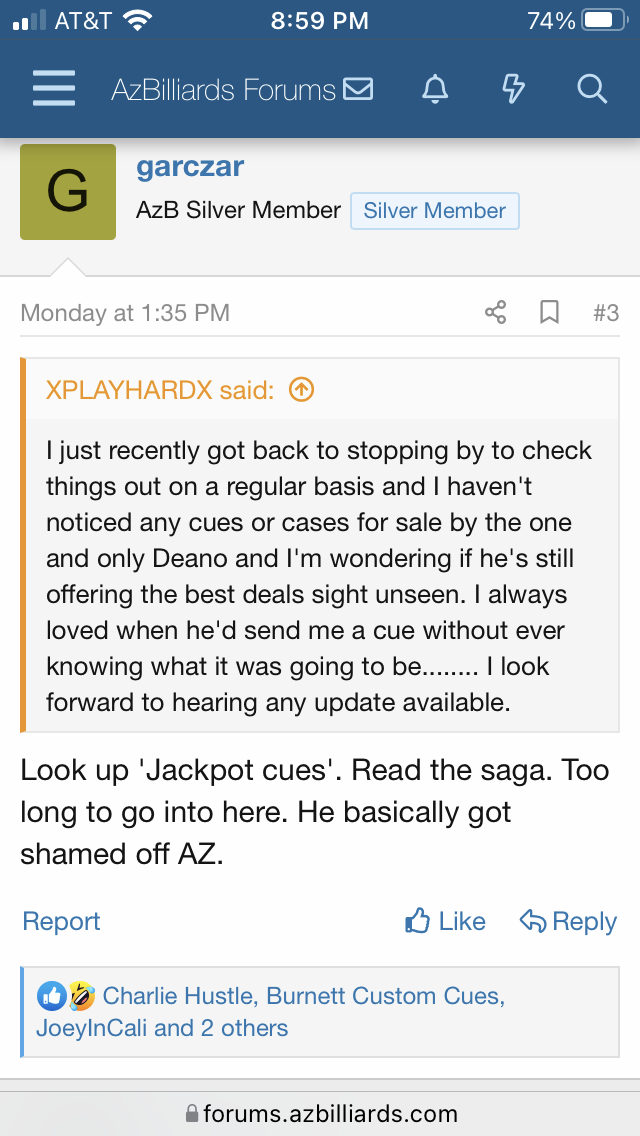Open the hamburger navigation menu

tap(54, 89)
